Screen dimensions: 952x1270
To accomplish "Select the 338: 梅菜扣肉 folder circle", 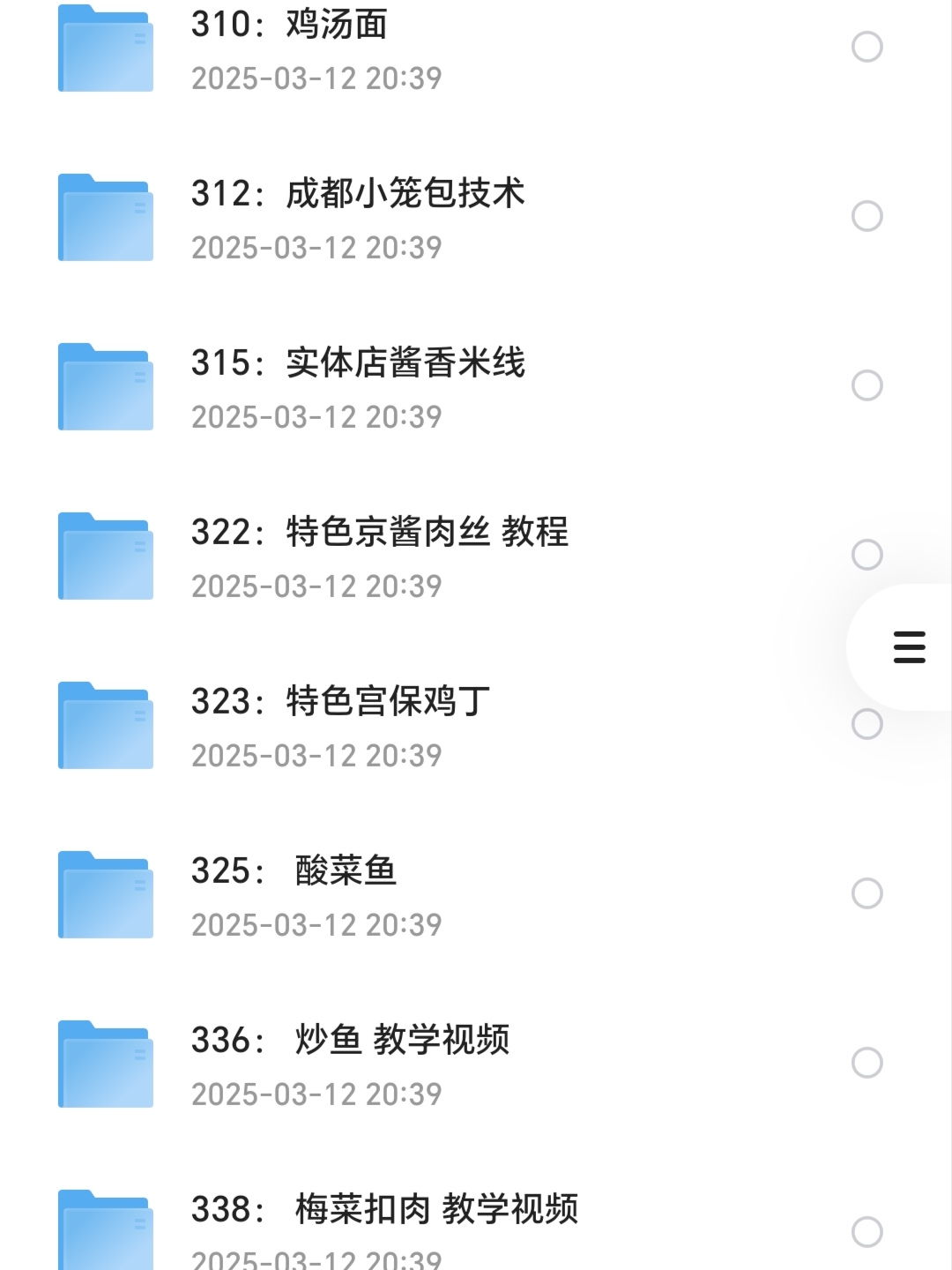I will pyautogui.click(x=867, y=1232).
